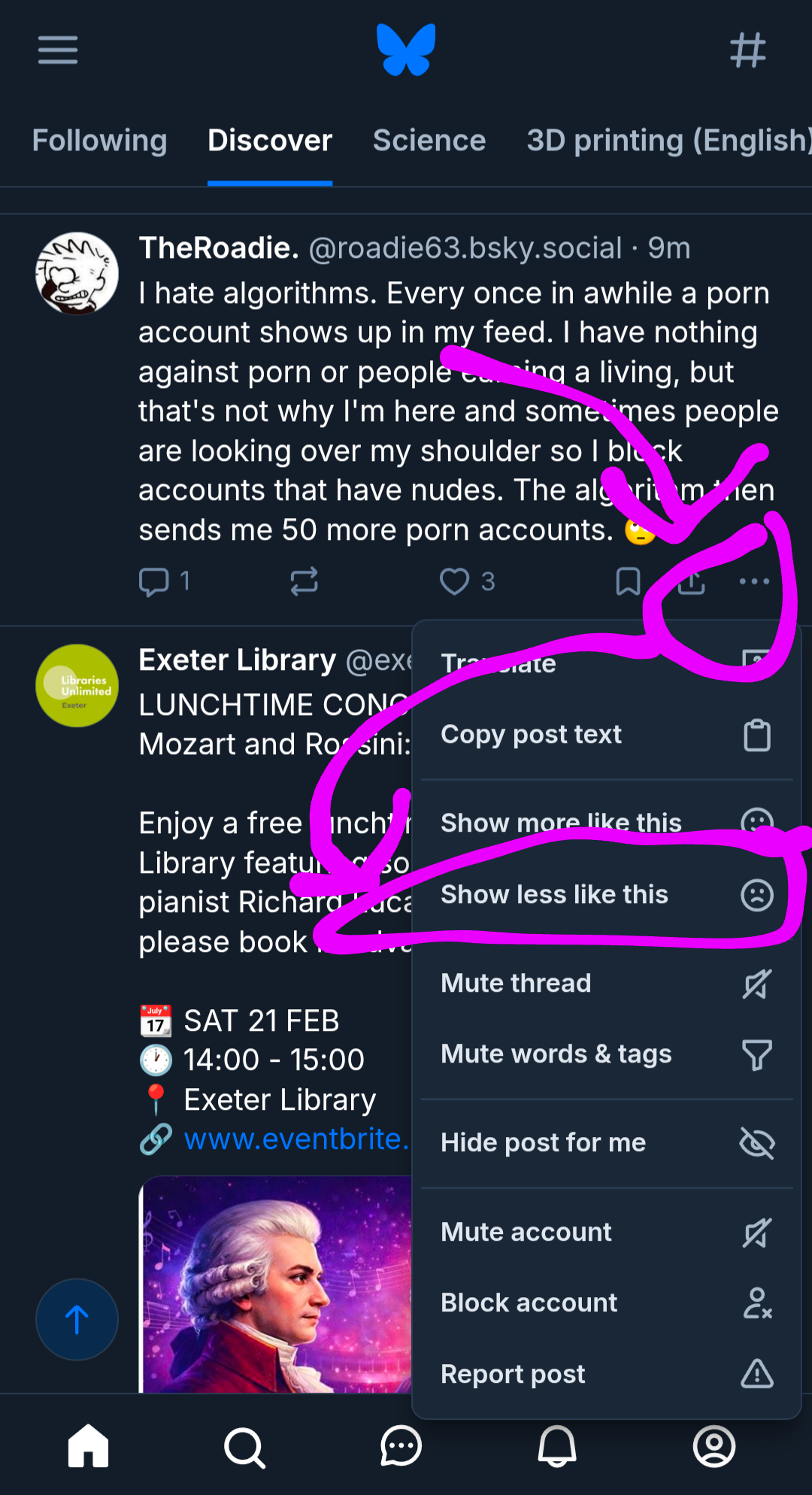Switch to the Following tab

click(x=99, y=141)
